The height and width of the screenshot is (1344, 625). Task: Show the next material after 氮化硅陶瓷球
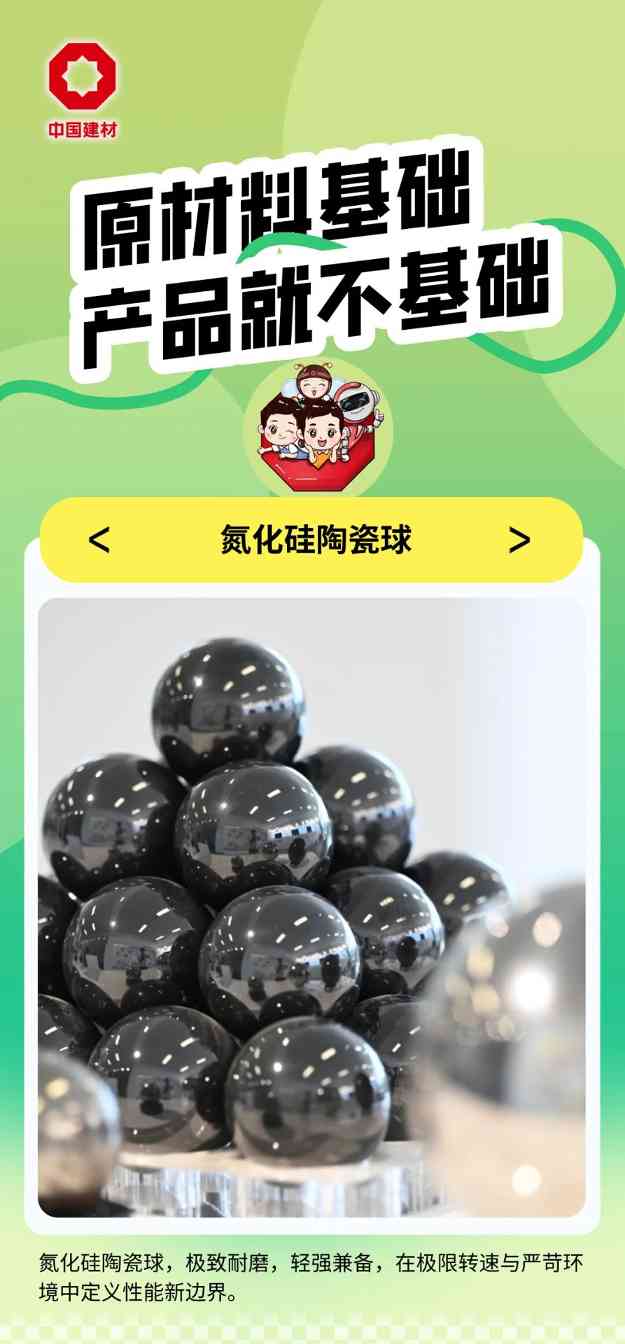click(x=519, y=540)
